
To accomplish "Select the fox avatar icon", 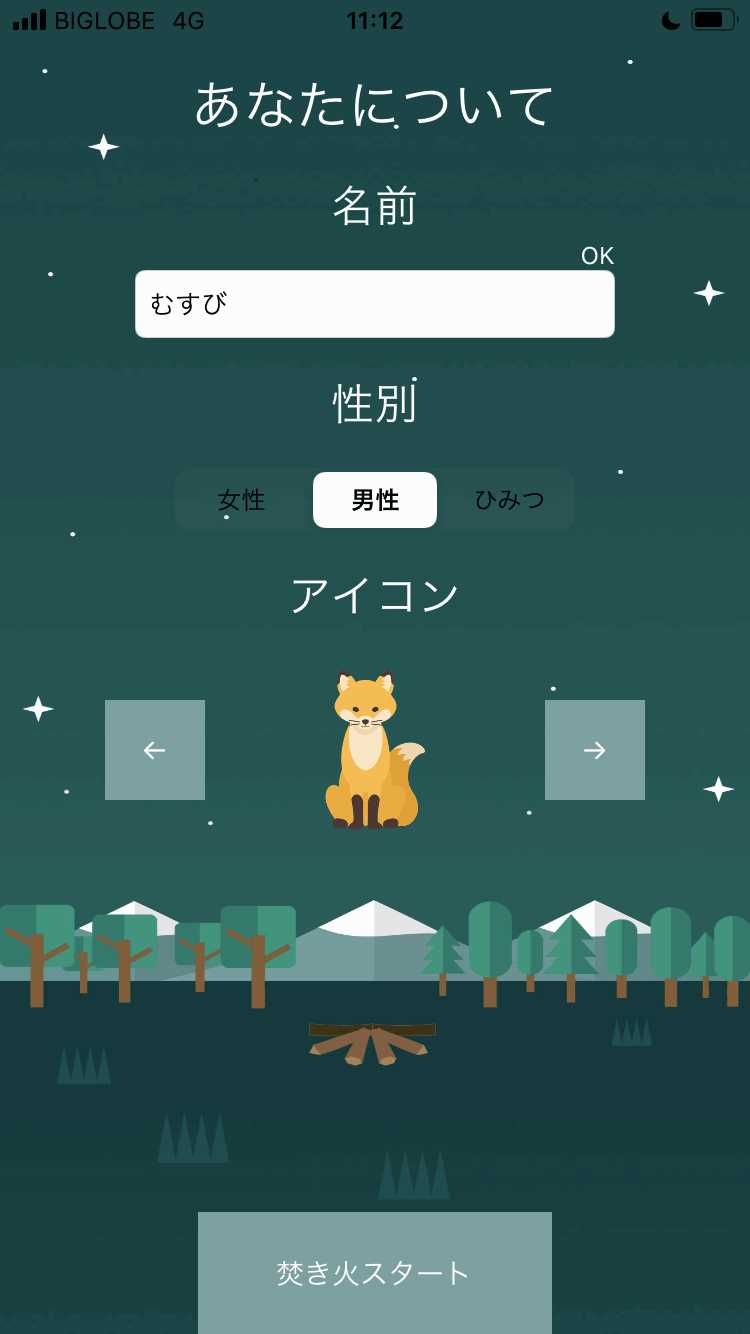I will (x=375, y=750).
